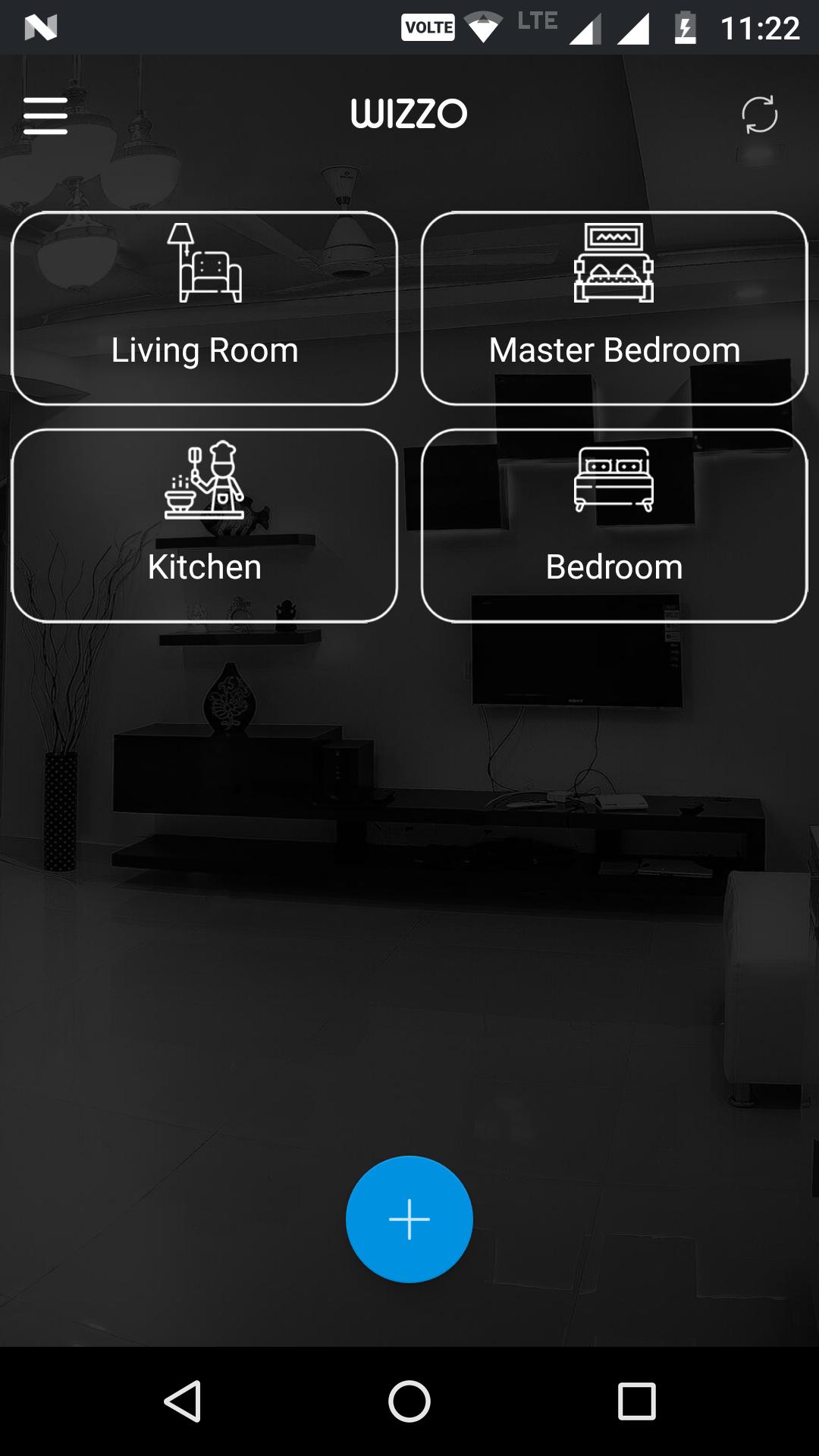This screenshot has height=1456, width=819.
Task: Open the Master Bedroom card
Action: click(x=613, y=306)
